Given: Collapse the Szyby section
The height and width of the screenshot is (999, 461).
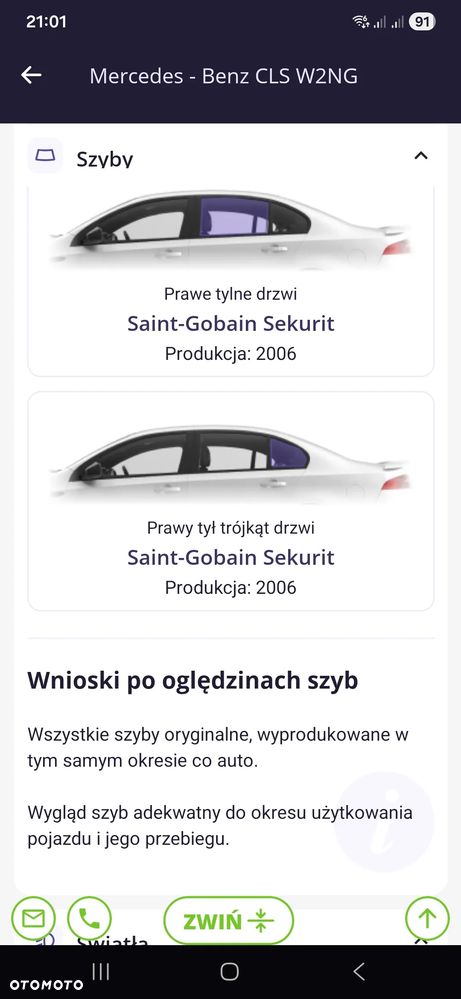Looking at the screenshot, I should point(421,155).
